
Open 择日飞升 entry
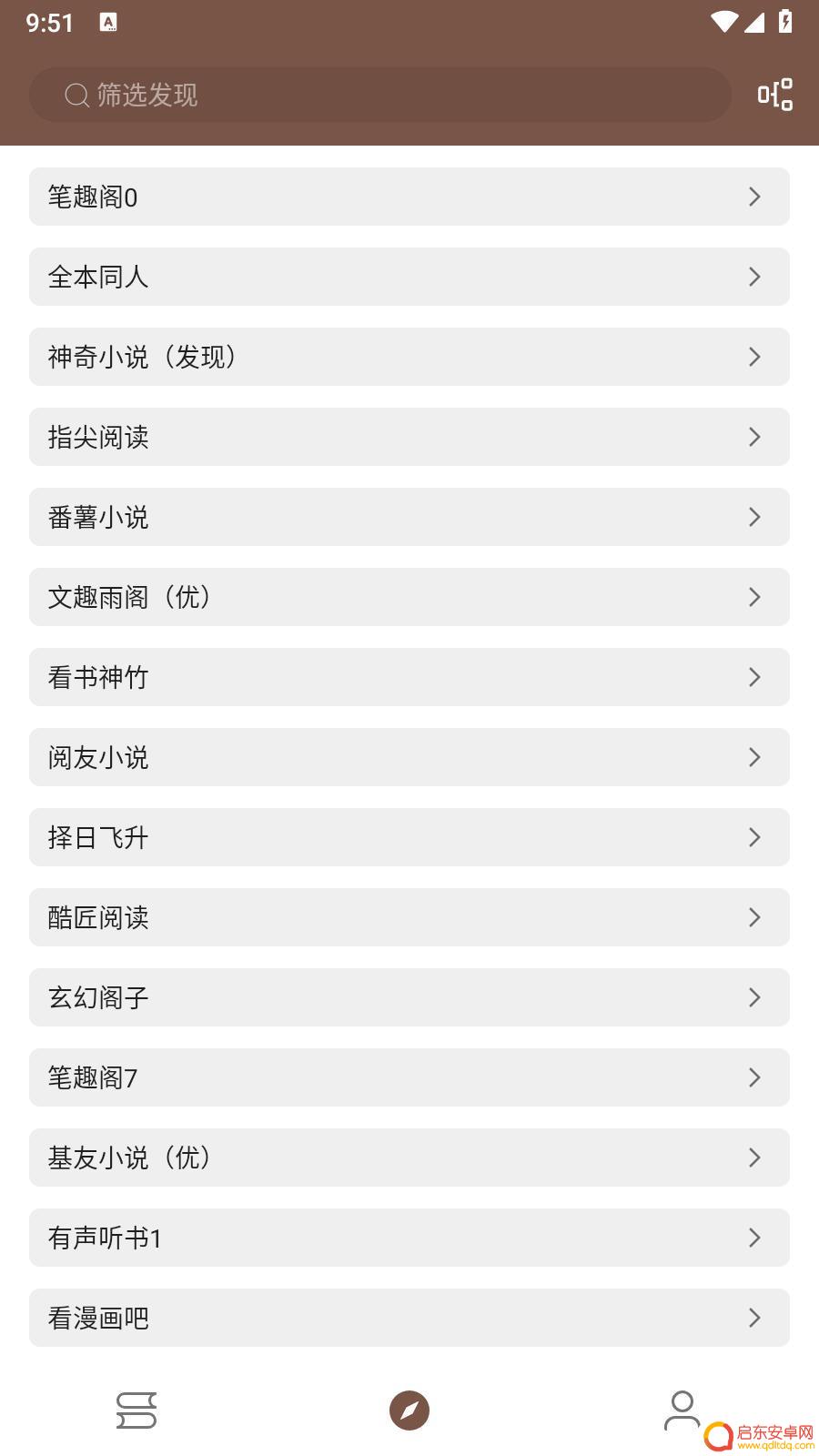(x=409, y=837)
